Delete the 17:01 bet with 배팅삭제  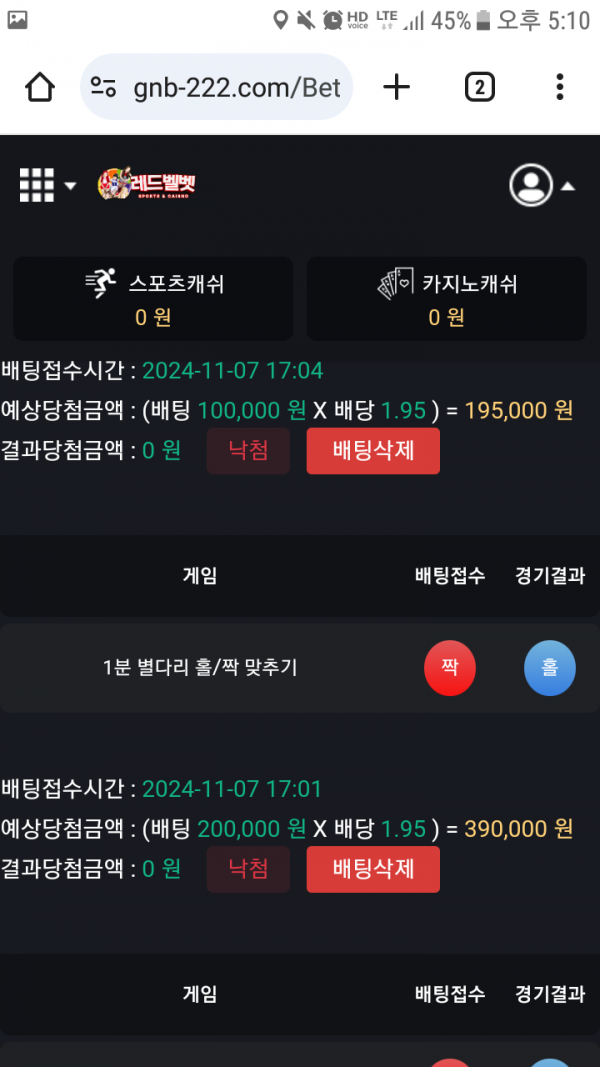click(373, 868)
